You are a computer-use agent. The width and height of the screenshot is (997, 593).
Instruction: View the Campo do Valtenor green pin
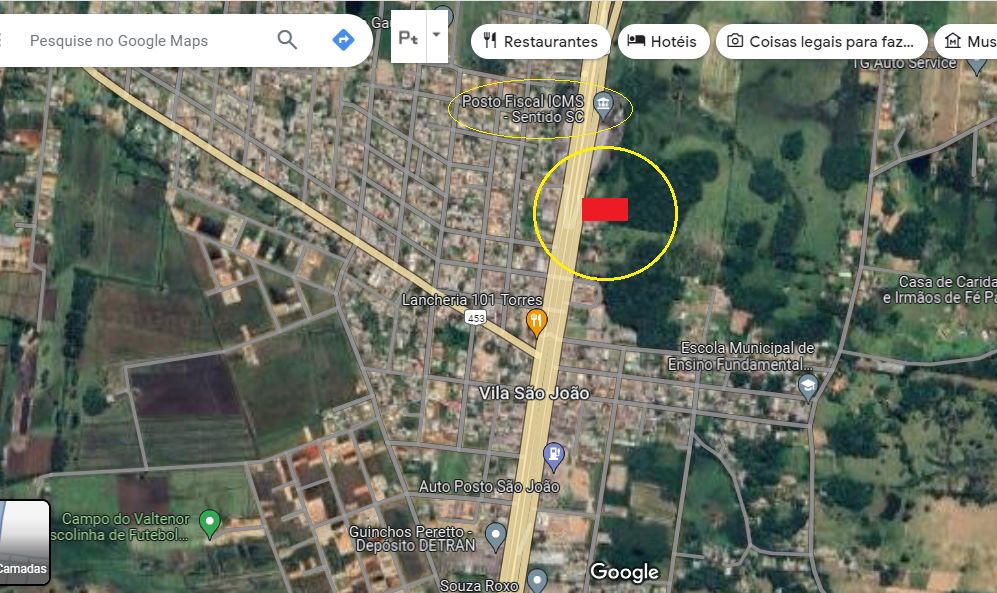click(209, 522)
